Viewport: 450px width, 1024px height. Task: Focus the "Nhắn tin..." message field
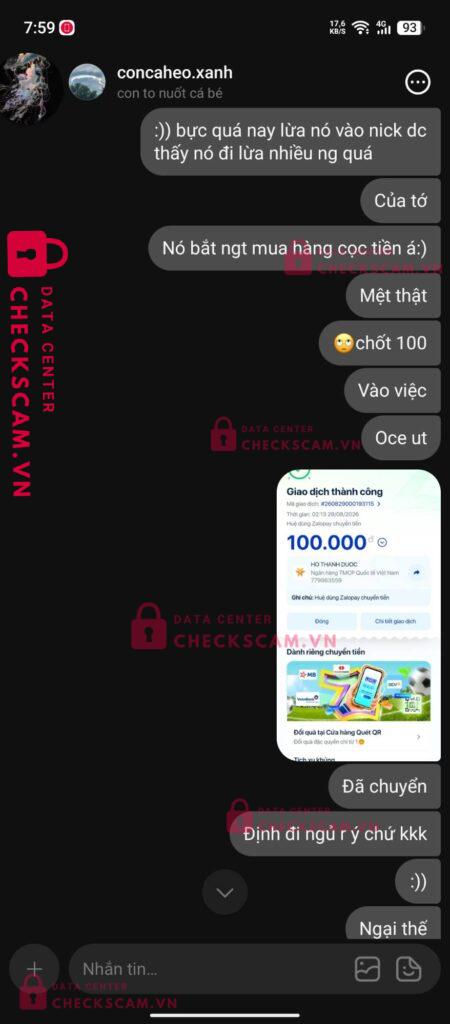point(209,969)
